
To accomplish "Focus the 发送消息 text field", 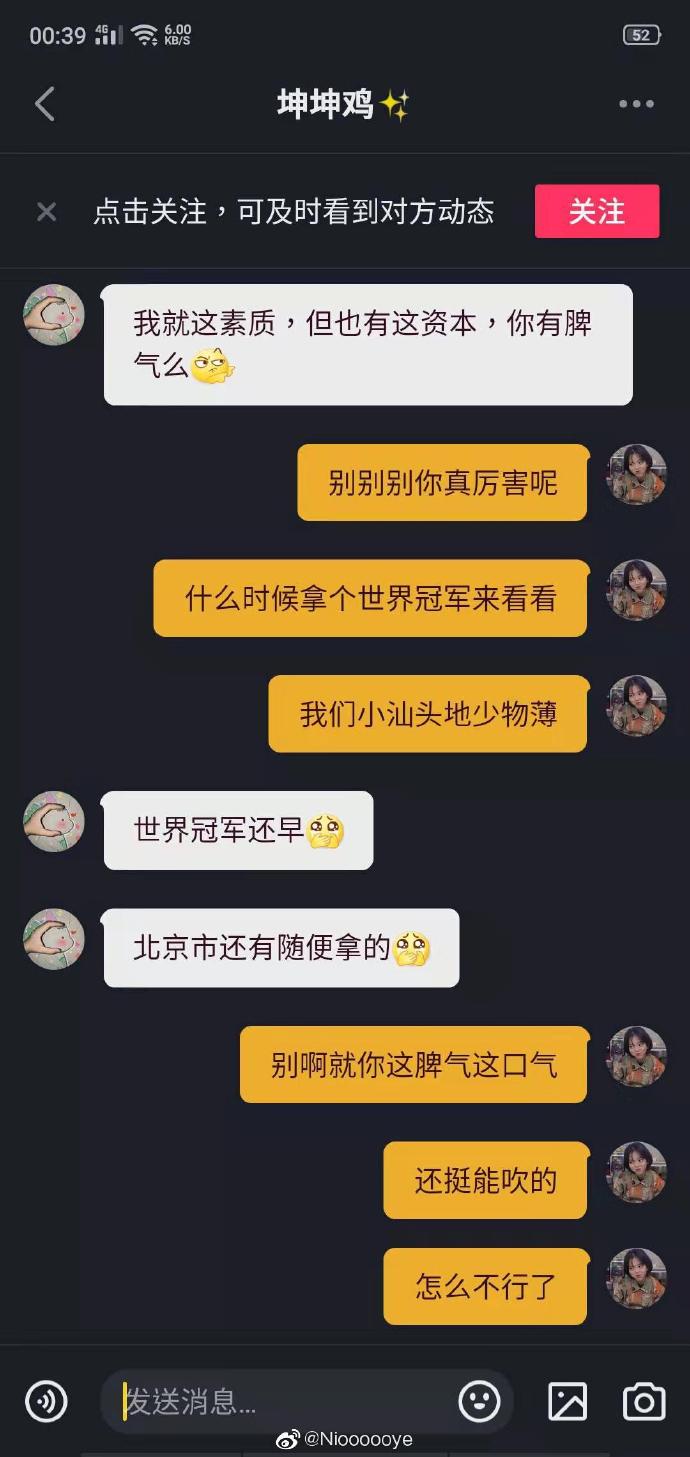I will pos(280,1401).
